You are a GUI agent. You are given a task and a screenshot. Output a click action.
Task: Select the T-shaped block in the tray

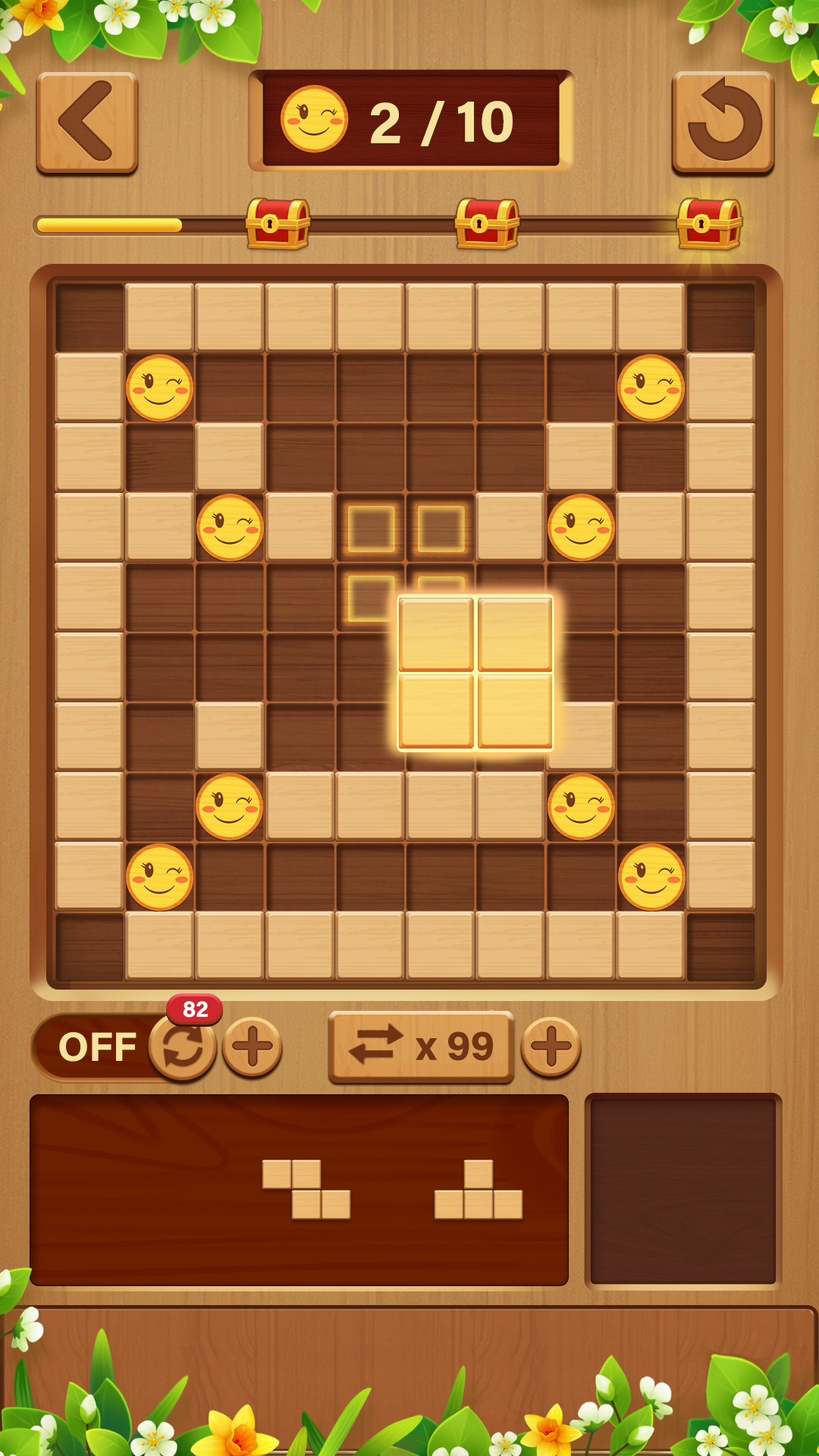click(479, 1189)
